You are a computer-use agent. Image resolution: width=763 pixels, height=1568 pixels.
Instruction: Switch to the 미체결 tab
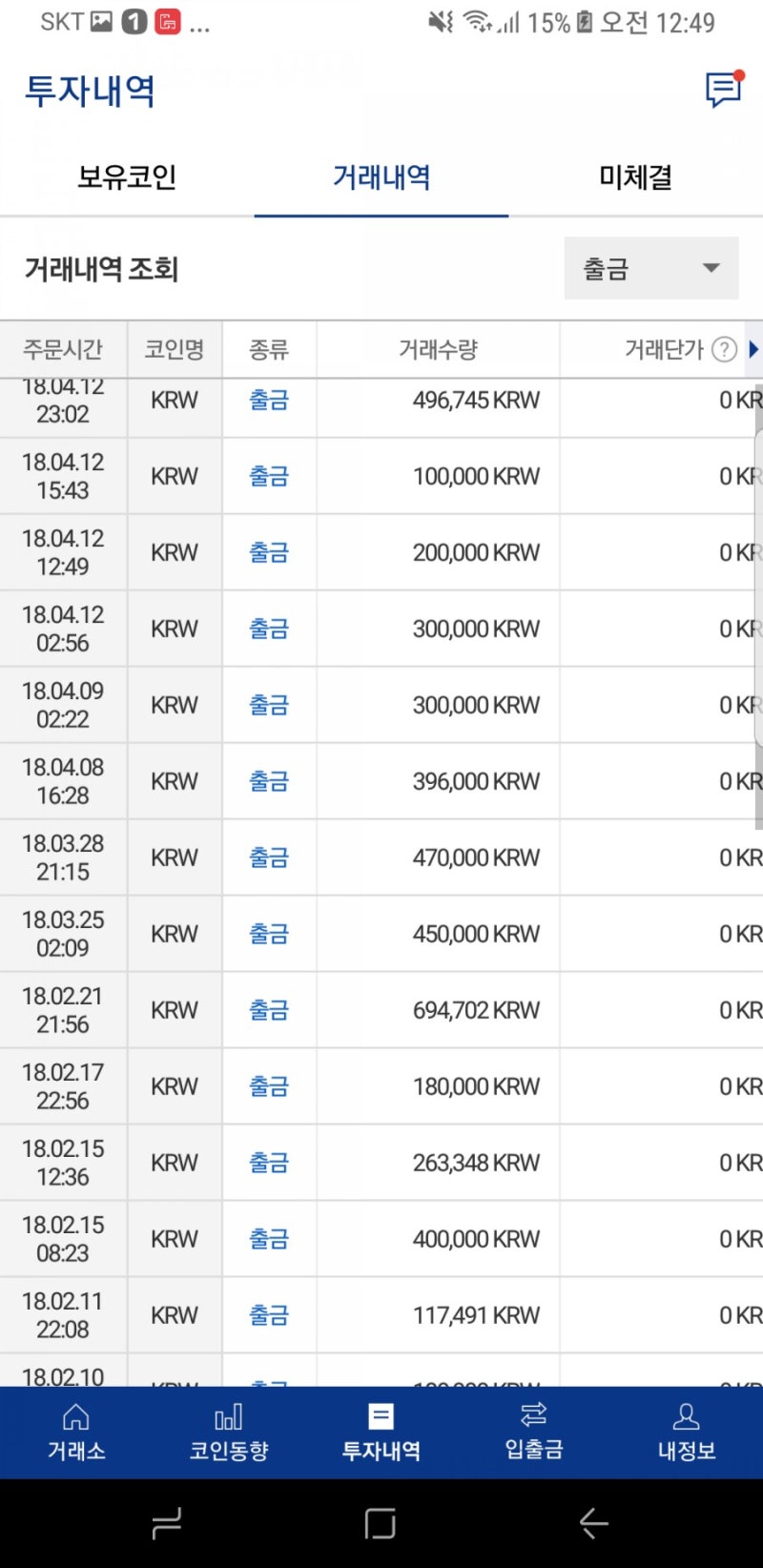634,178
